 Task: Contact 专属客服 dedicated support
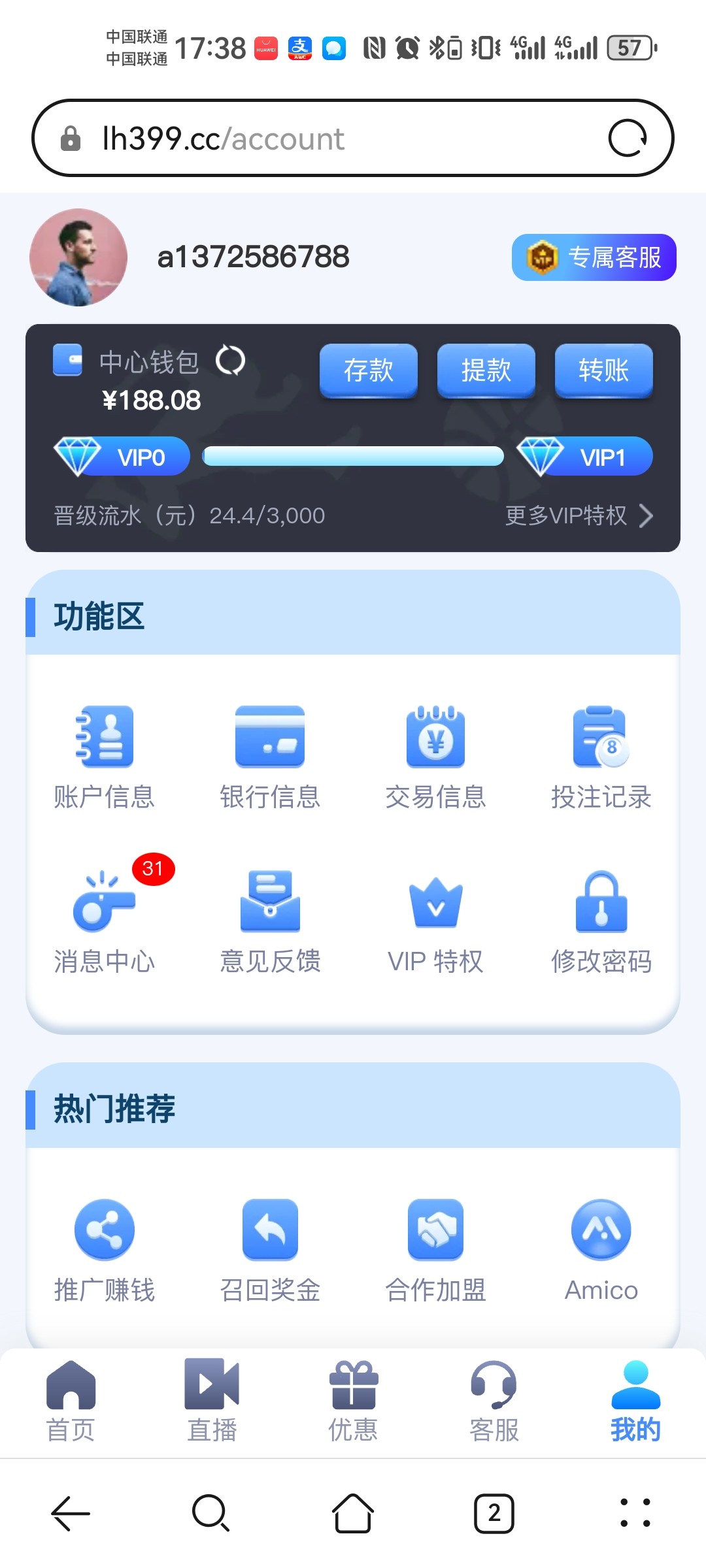click(594, 257)
